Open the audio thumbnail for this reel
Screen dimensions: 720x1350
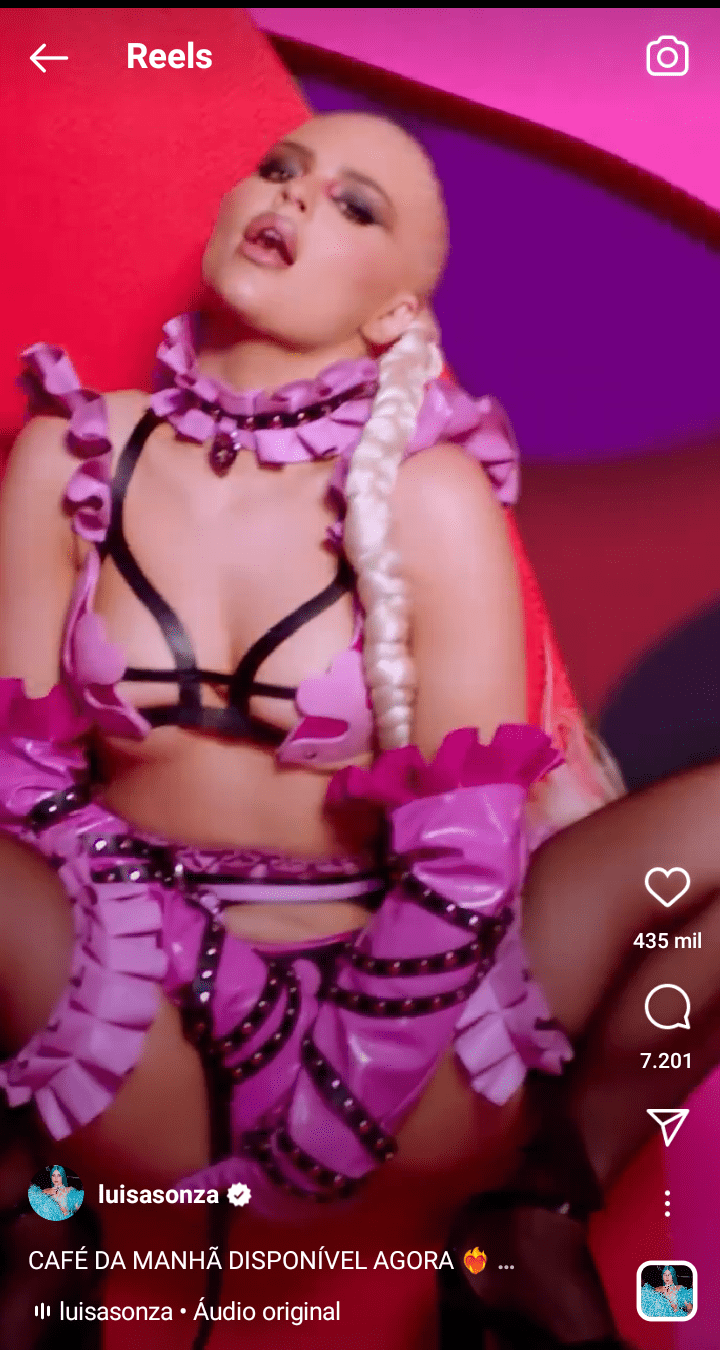[666, 1290]
